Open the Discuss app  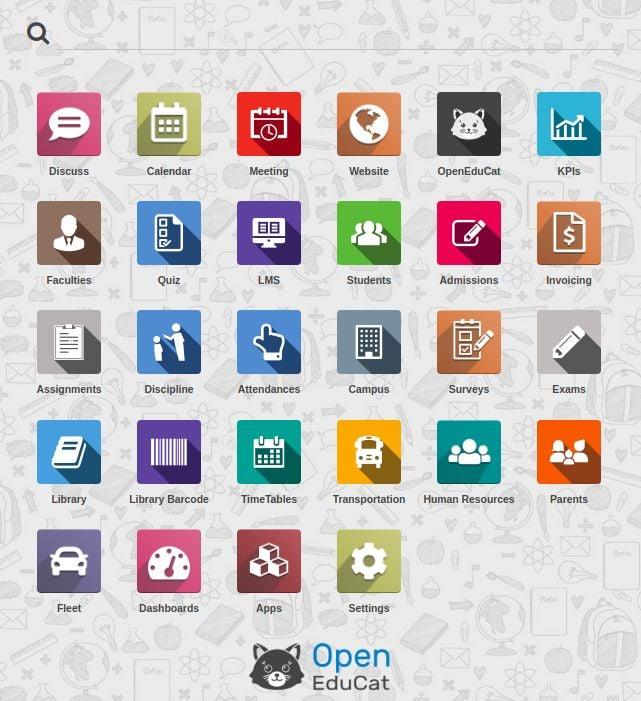click(69, 125)
